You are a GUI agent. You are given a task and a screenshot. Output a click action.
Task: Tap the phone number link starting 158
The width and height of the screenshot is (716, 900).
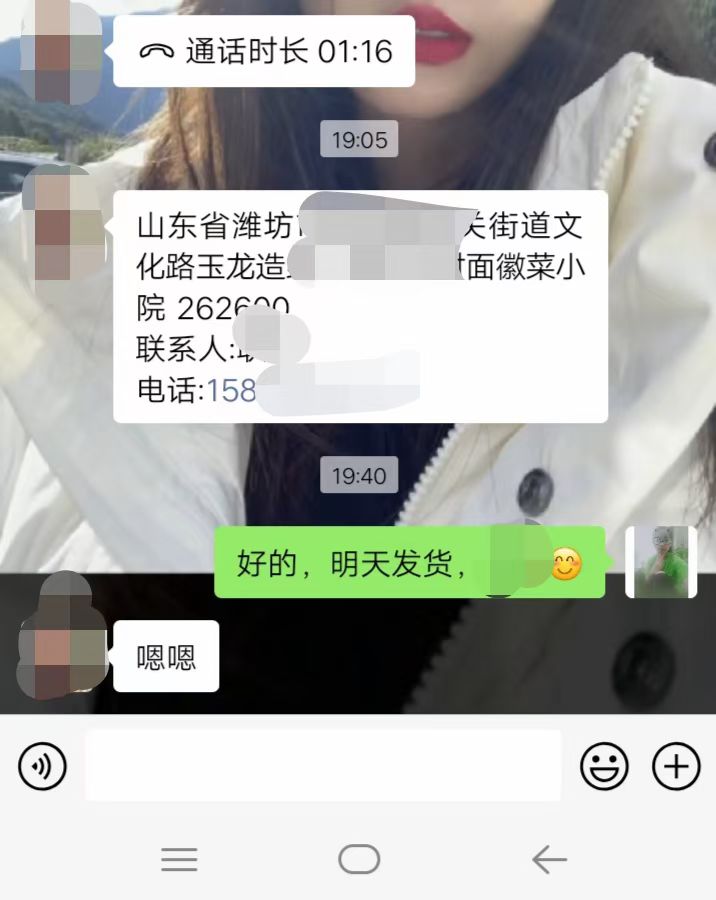(232, 390)
